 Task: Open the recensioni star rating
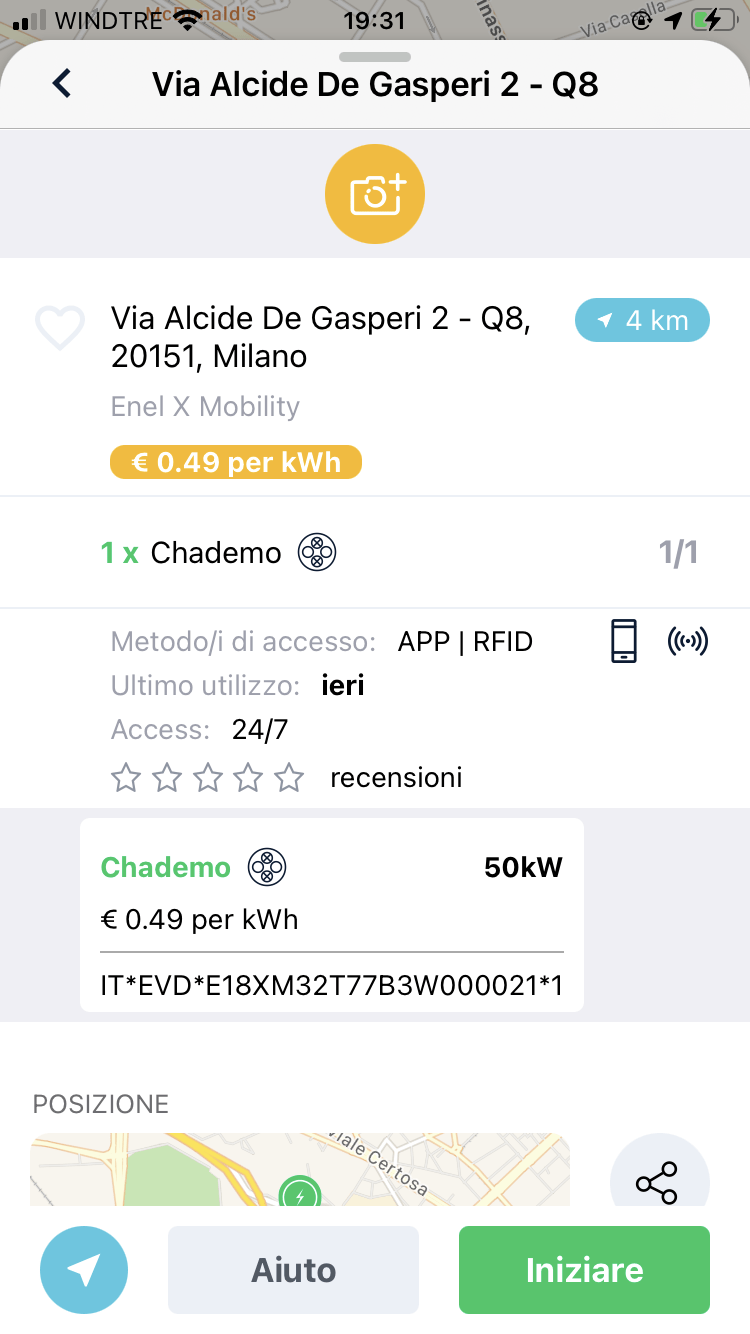286,777
